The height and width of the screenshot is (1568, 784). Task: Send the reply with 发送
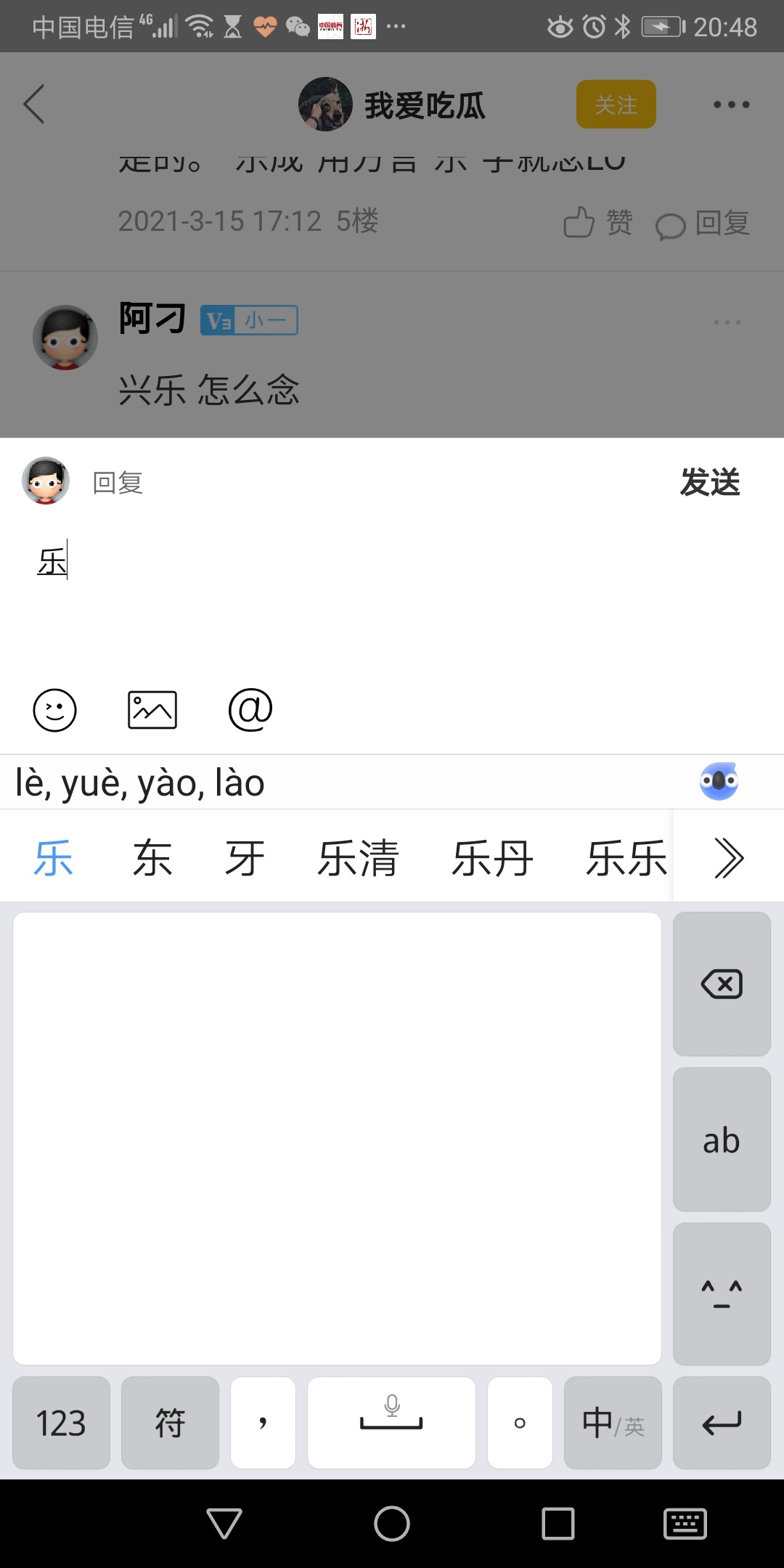pyautogui.click(x=709, y=482)
